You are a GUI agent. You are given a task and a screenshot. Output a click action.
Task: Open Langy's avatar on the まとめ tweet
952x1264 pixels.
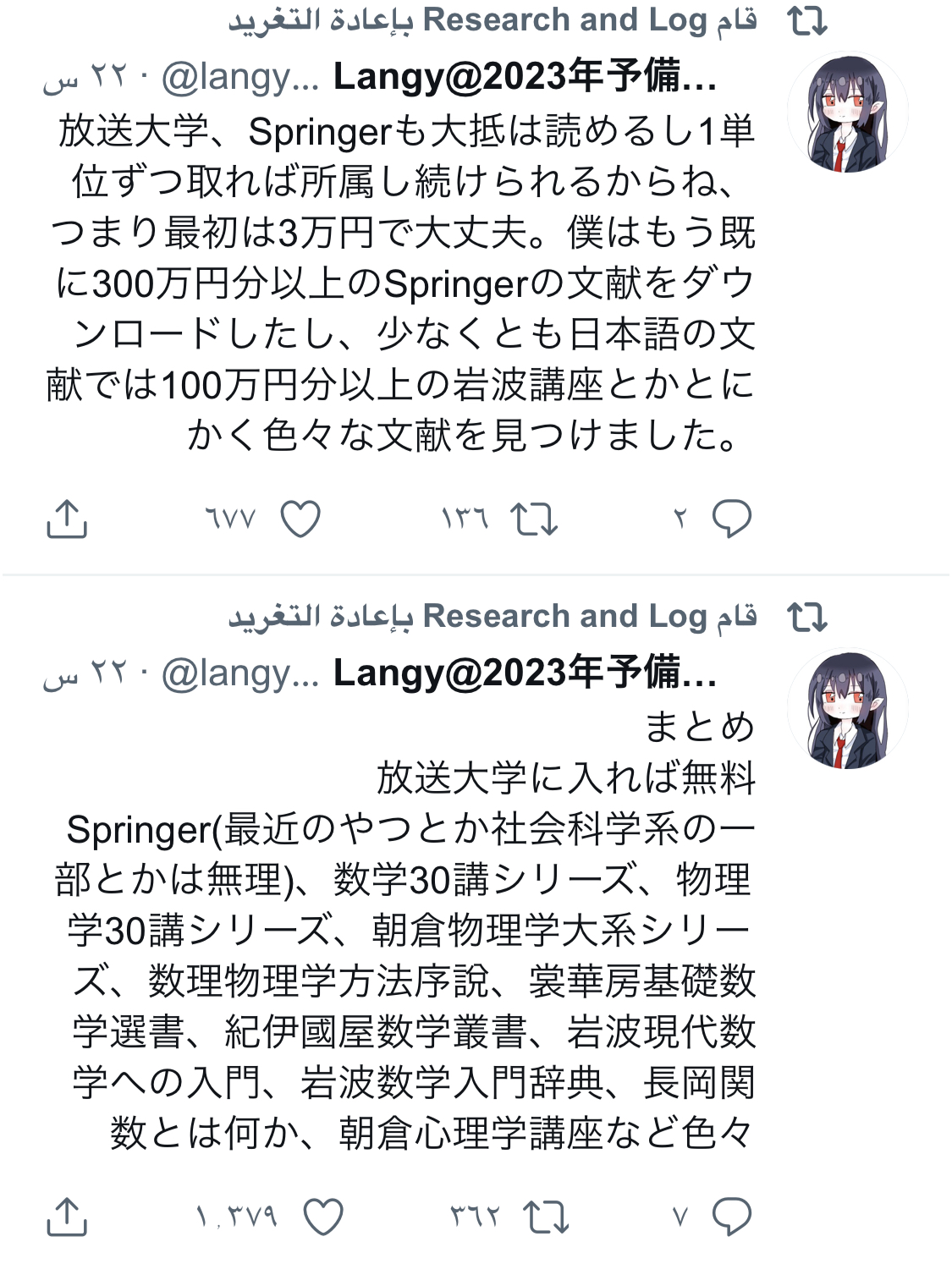(847, 709)
